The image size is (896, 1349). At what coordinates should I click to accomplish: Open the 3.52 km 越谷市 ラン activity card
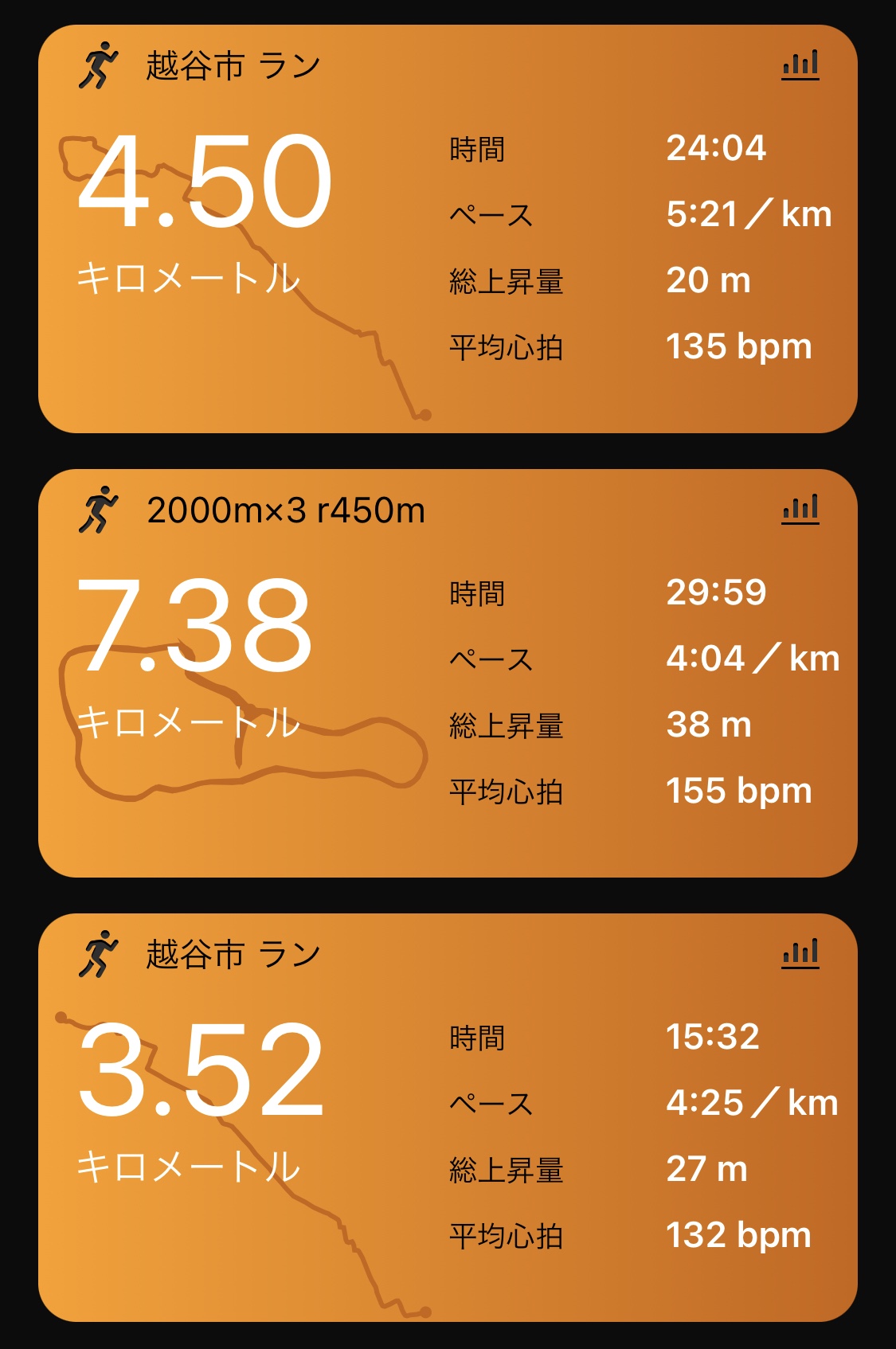coord(448,1118)
